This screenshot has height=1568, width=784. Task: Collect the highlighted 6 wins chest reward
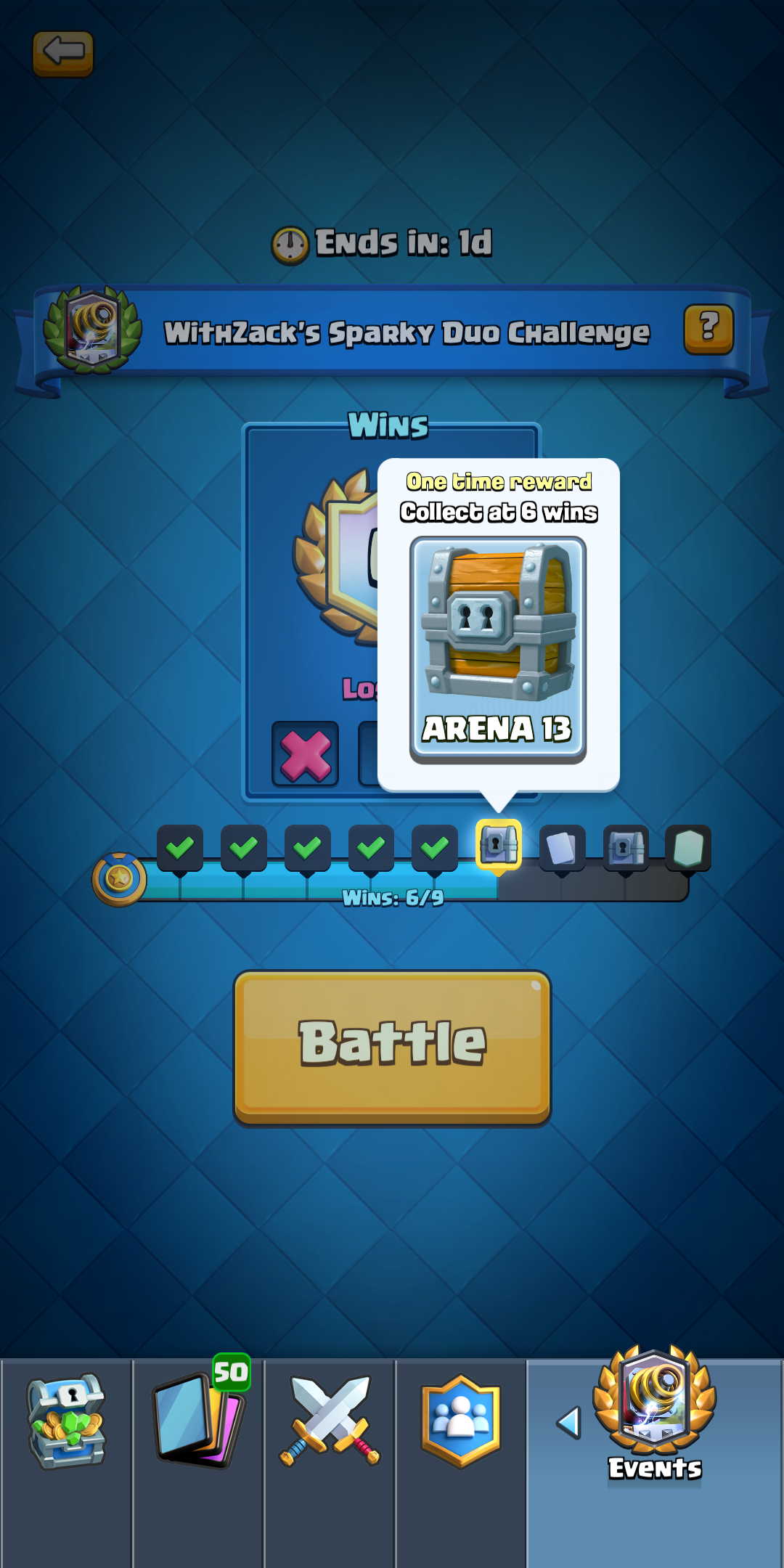[498, 844]
